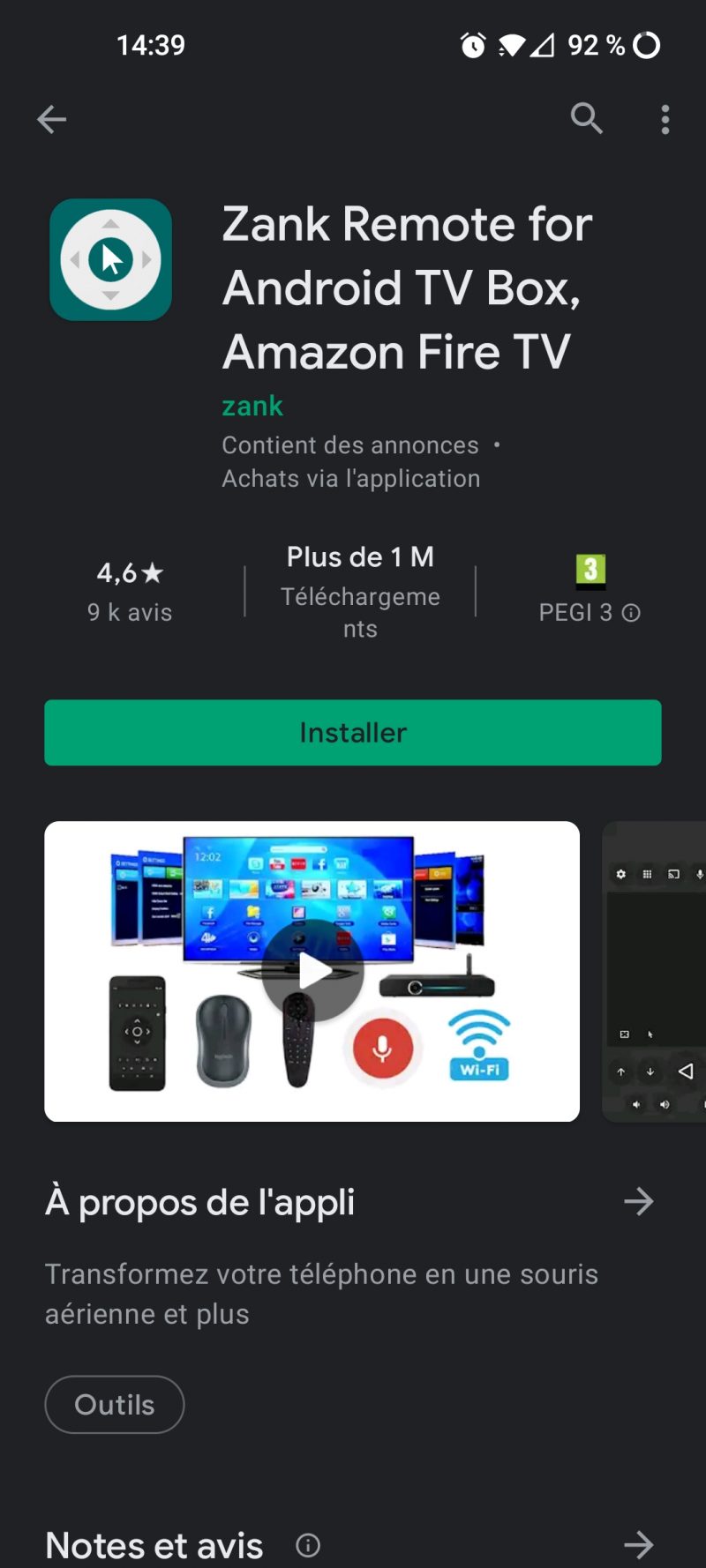Open the Notes et avis arrow

(x=638, y=1544)
